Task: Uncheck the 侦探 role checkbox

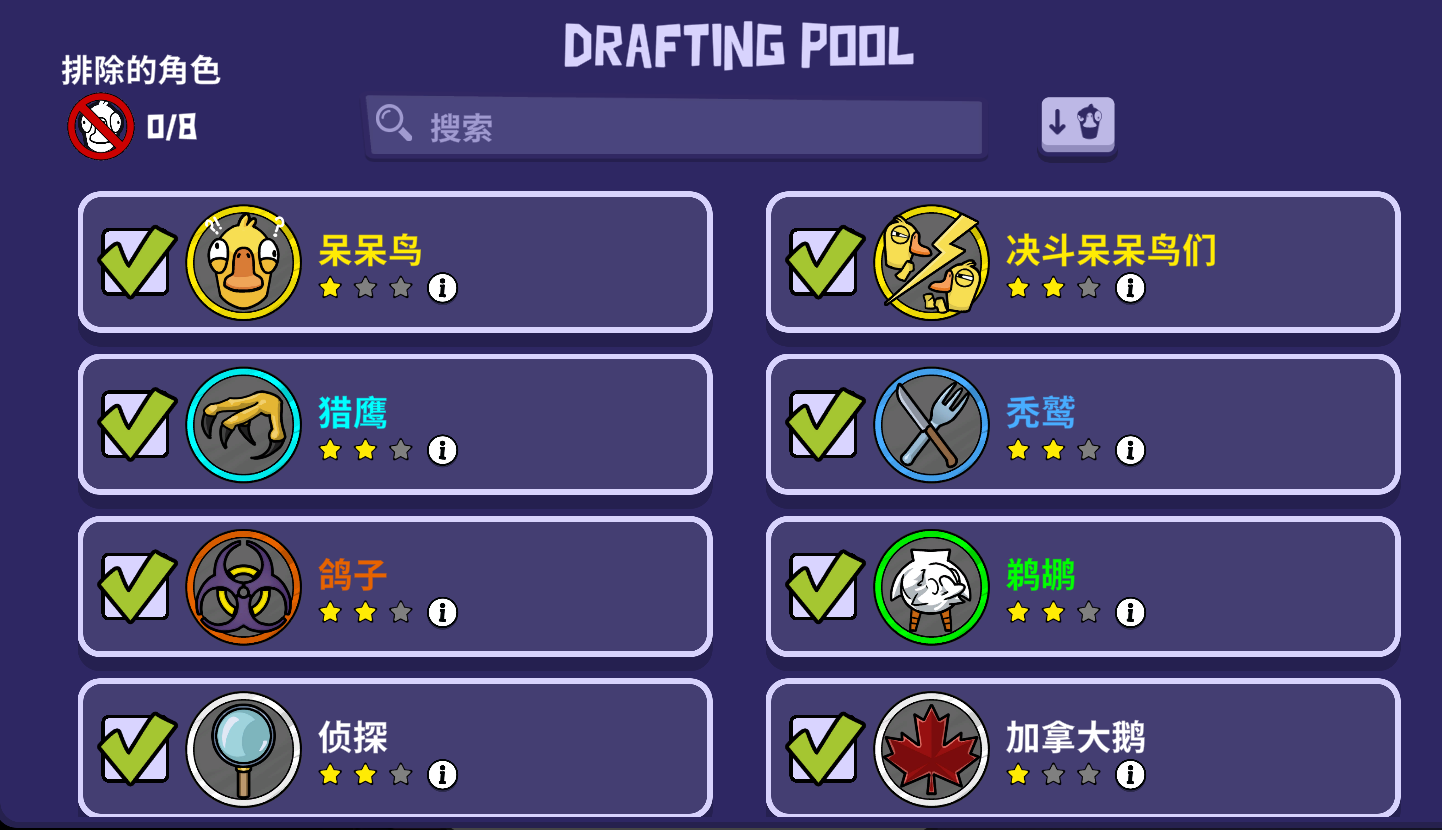Action: click(134, 748)
